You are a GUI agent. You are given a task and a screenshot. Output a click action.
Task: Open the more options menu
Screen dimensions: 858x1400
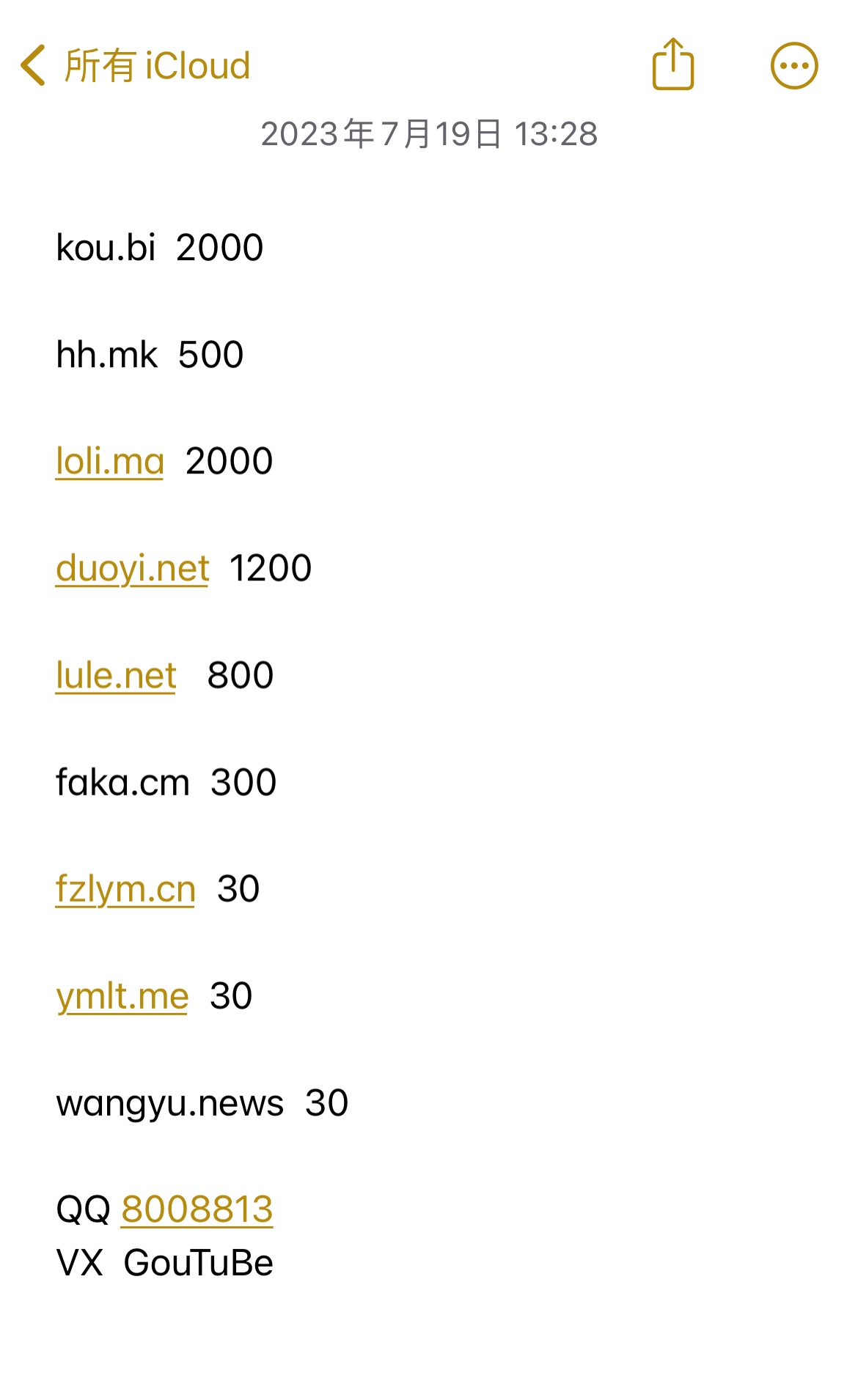[x=794, y=66]
